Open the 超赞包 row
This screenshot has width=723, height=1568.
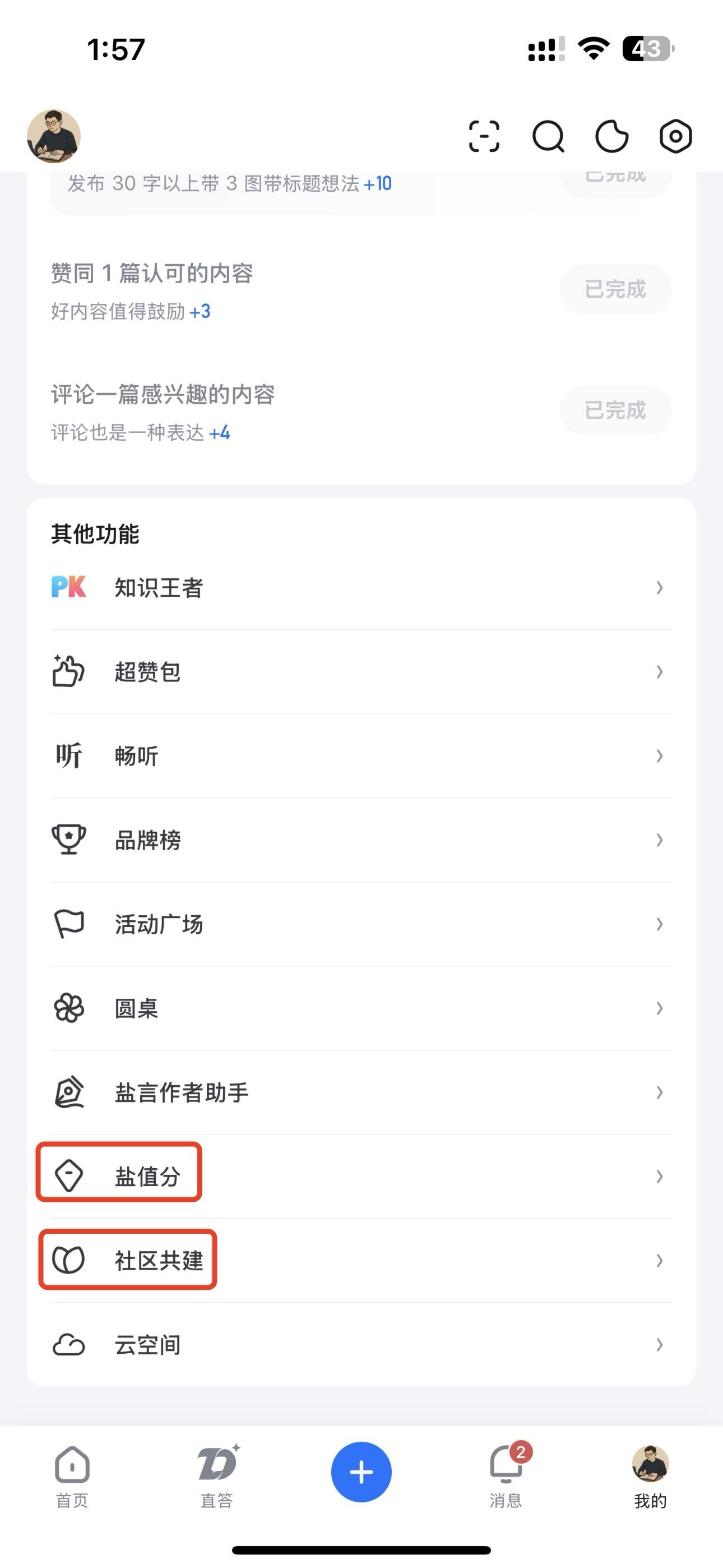click(361, 671)
